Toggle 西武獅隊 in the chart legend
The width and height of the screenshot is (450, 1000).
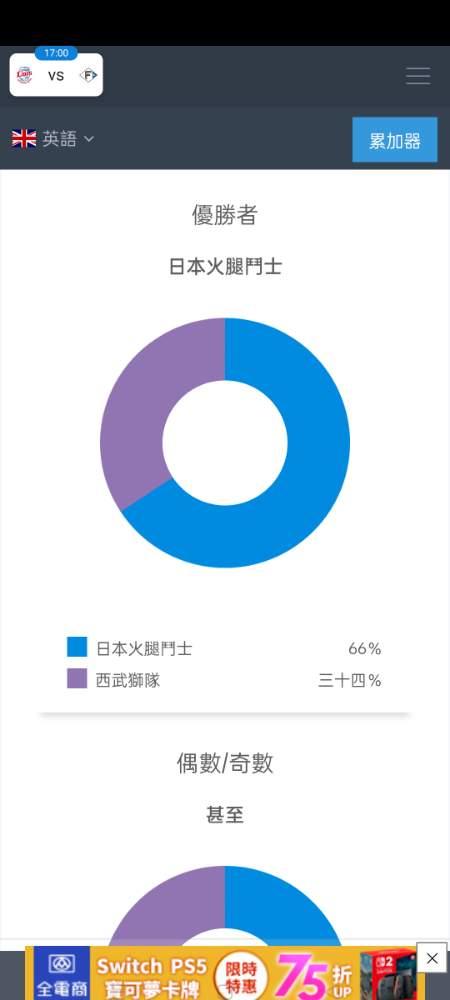[113, 679]
